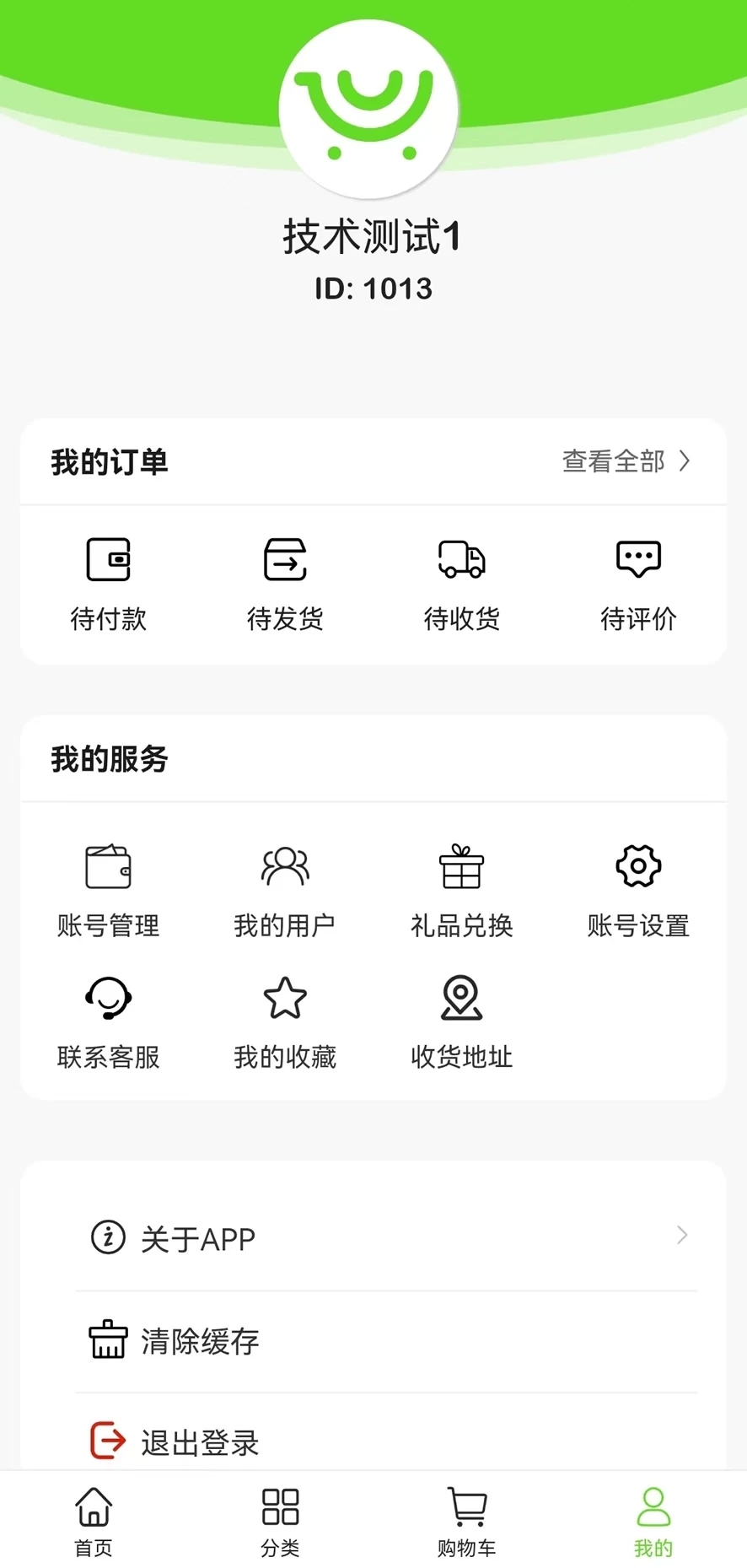Open 账号设置 account settings

pyautogui.click(x=638, y=890)
